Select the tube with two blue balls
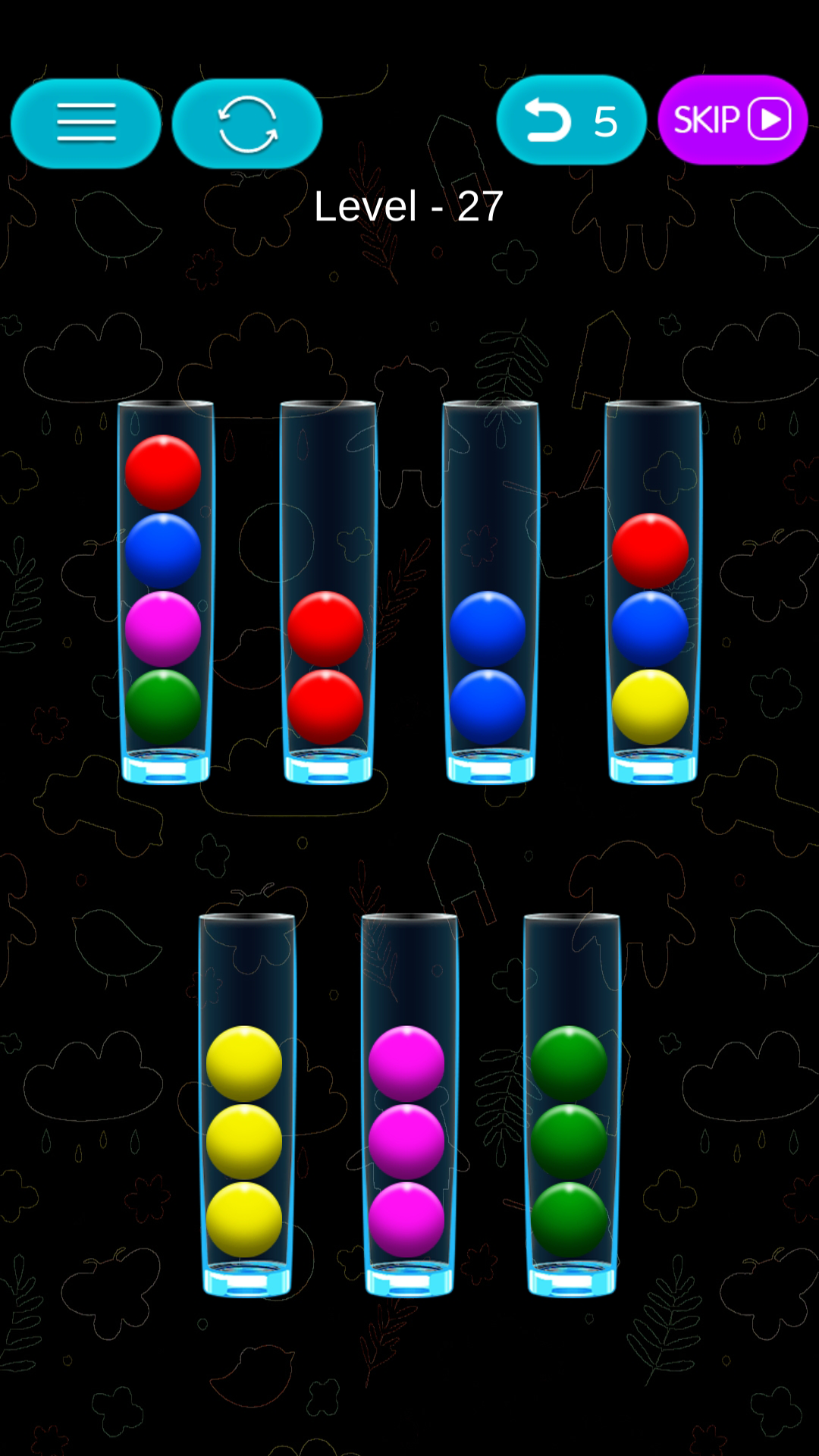This screenshot has width=819, height=1456. click(x=490, y=592)
